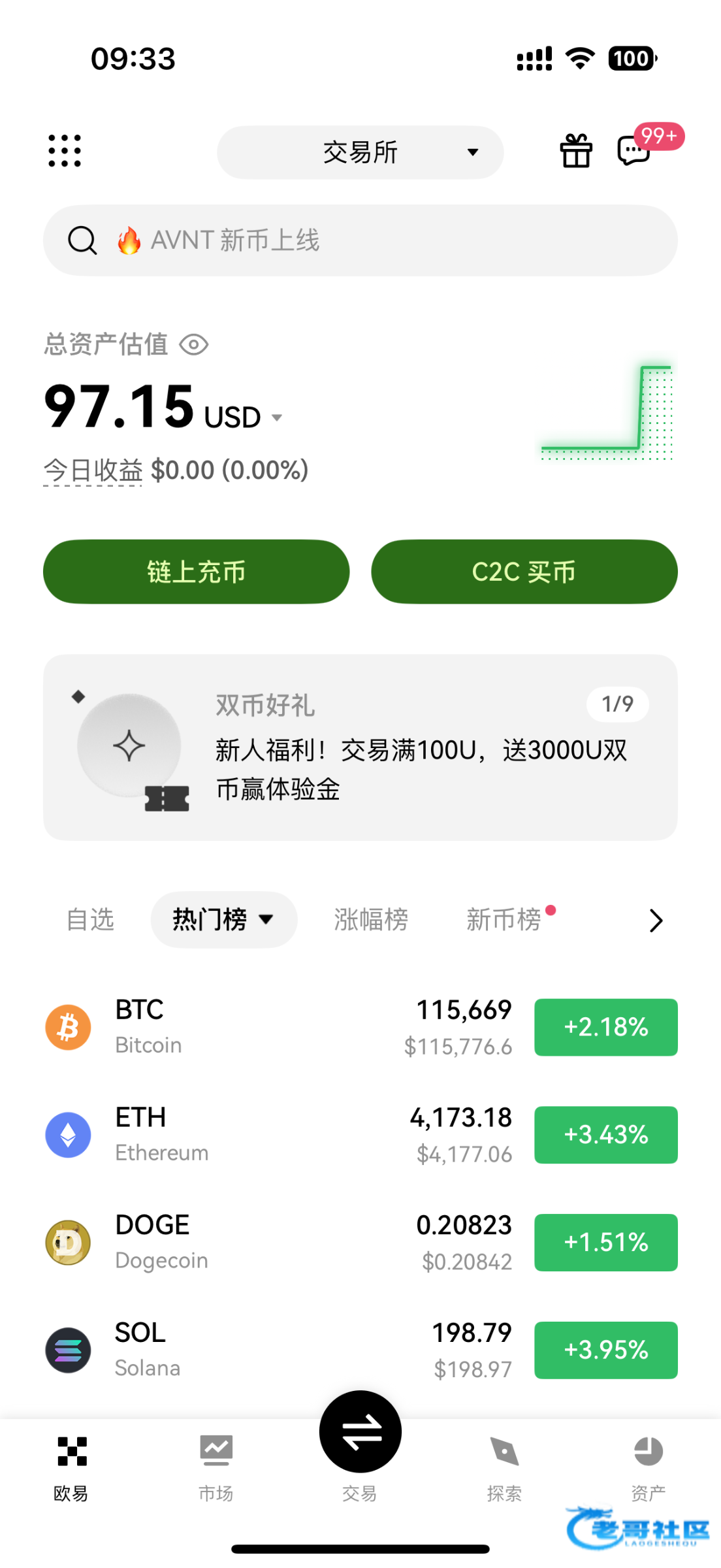Viewport: 721px width, 1568px height.
Task: Change the USD currency unit
Action: tap(243, 417)
